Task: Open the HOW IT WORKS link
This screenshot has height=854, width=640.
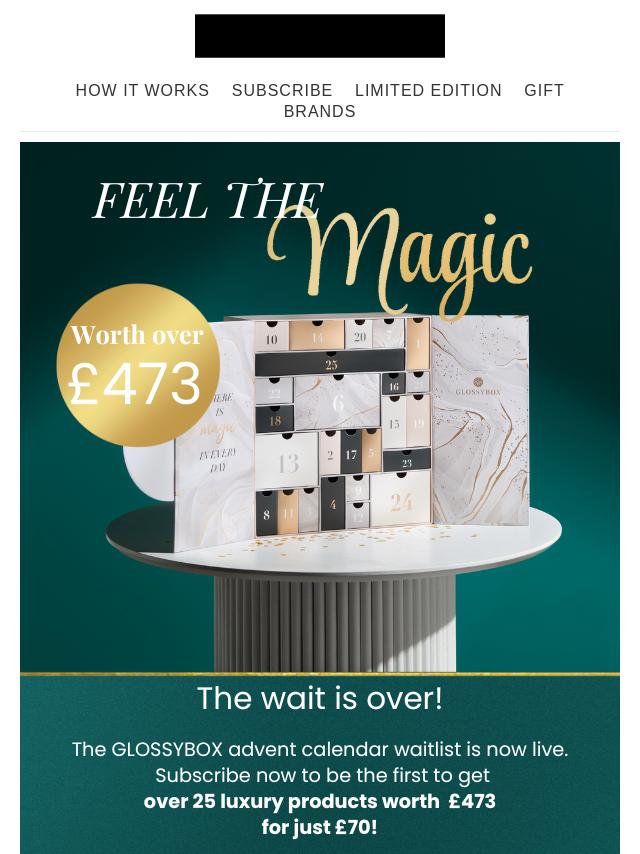Action: pyautogui.click(x=142, y=90)
